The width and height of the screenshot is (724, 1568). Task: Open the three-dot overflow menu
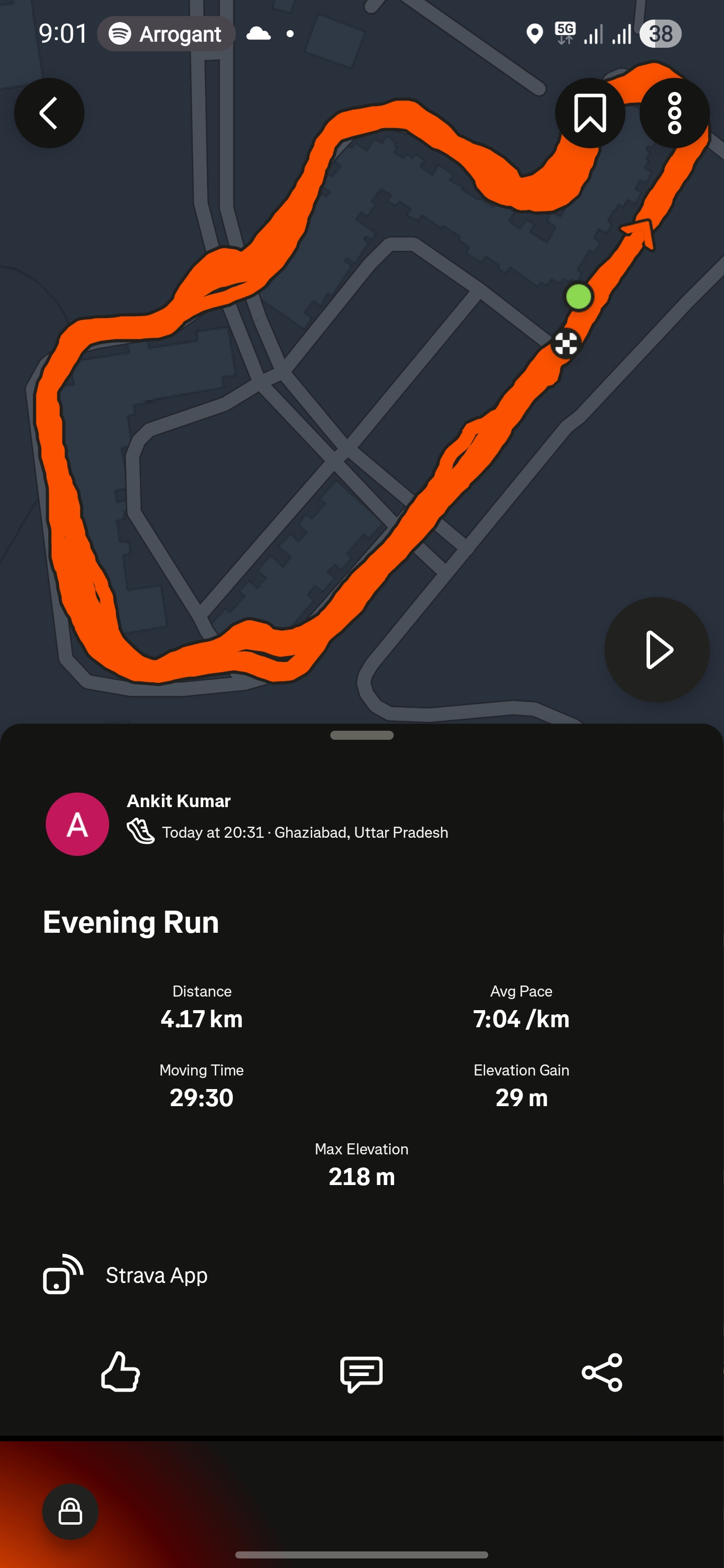(674, 113)
